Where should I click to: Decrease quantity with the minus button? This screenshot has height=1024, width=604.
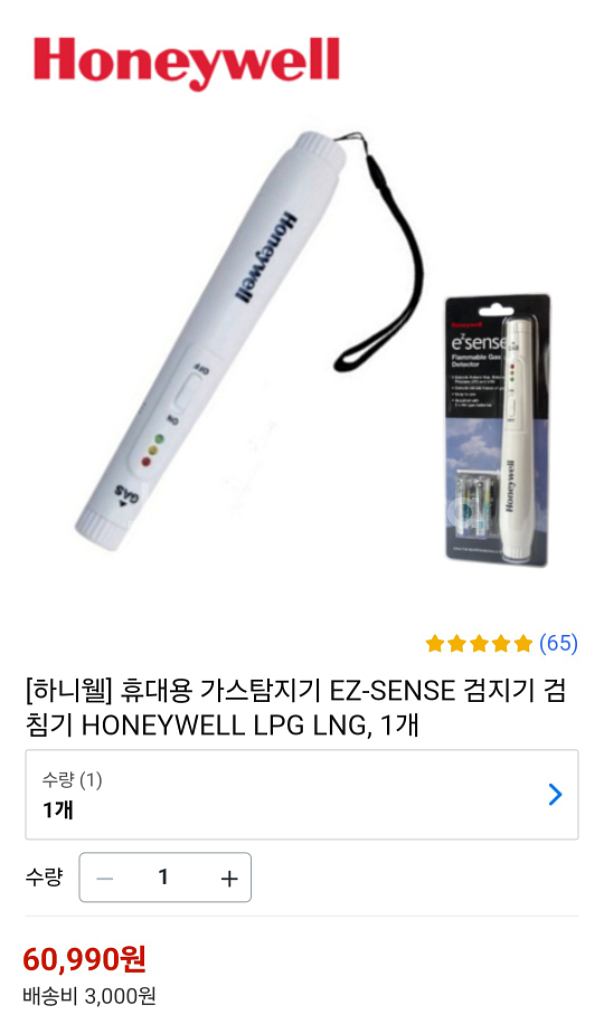[x=105, y=878]
